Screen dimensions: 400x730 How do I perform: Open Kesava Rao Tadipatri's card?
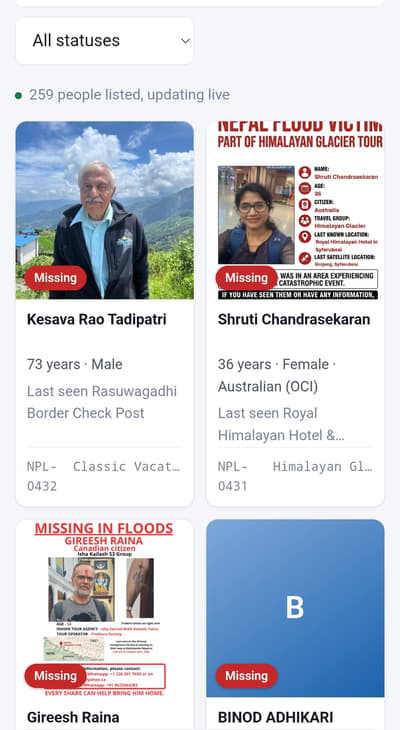tap(104, 314)
